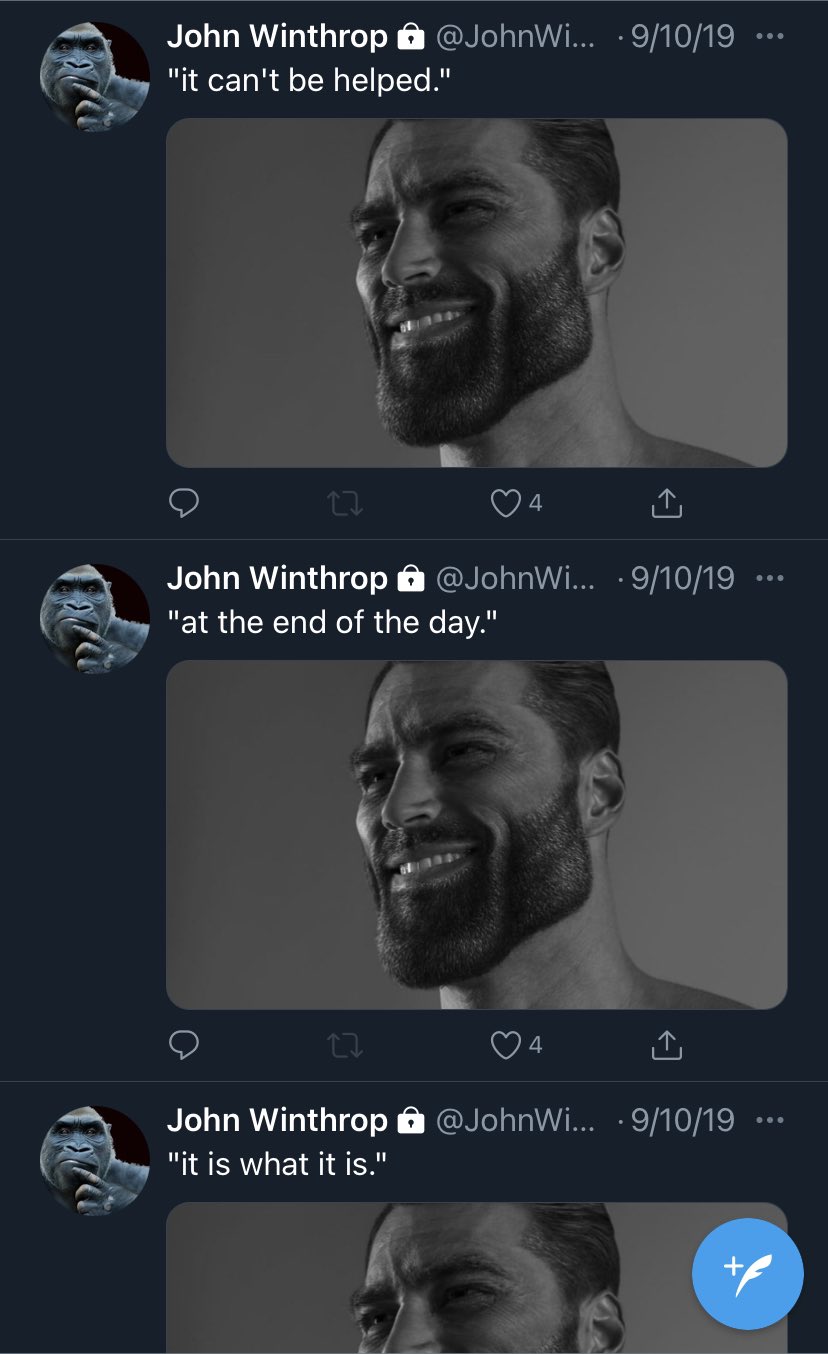
Task: Open avatar beside "it is what it is." tweet
Action: 94,1160
